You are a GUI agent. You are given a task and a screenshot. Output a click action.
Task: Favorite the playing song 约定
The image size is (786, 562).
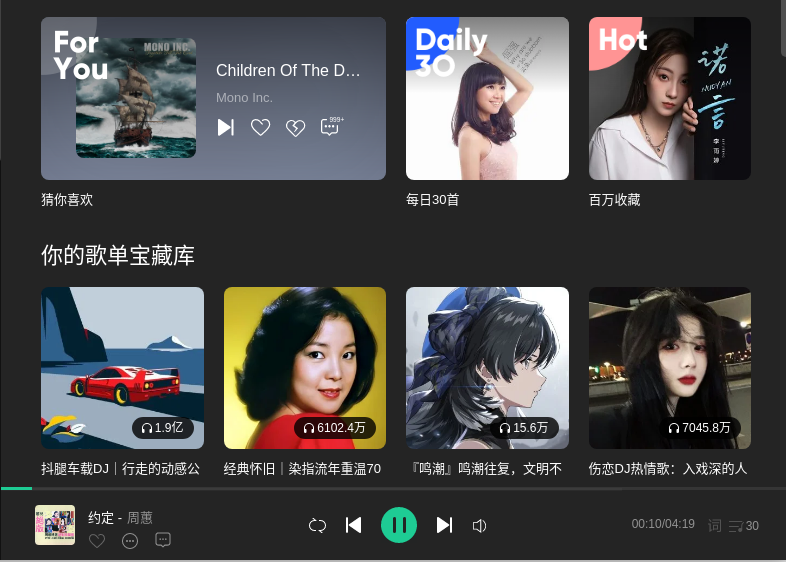pos(97,540)
